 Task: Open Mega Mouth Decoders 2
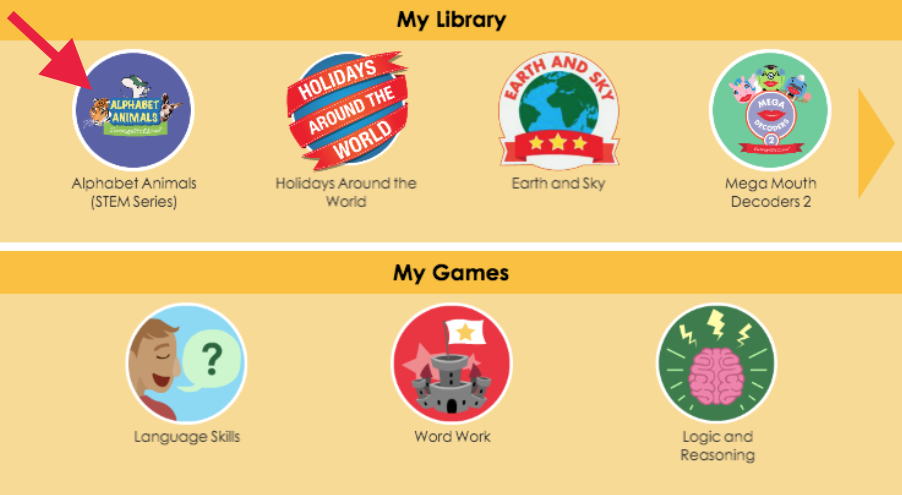point(769,111)
